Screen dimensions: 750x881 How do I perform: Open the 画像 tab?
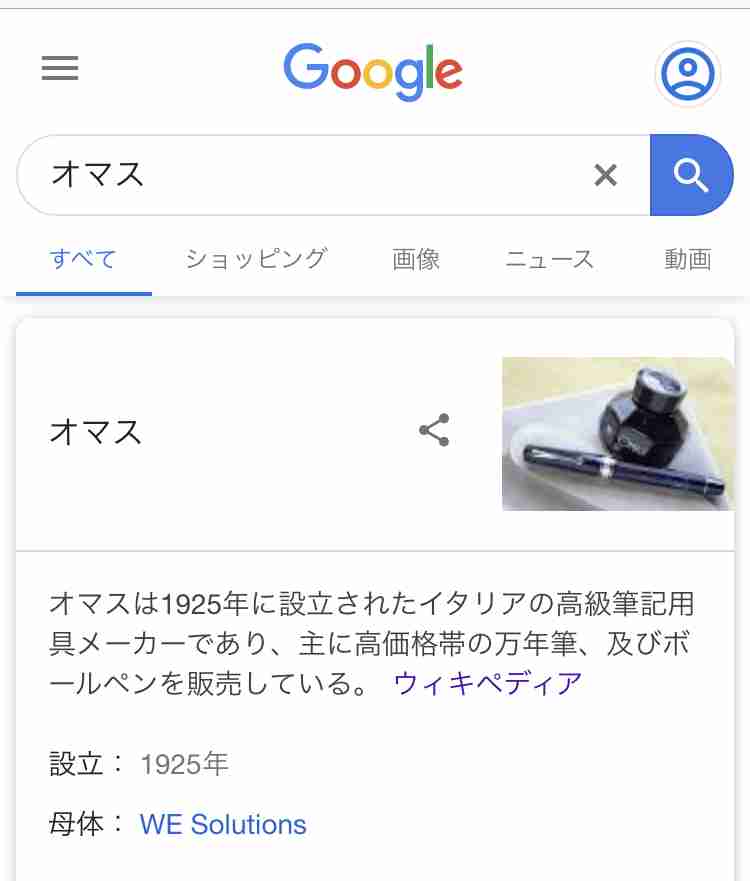pos(416,258)
